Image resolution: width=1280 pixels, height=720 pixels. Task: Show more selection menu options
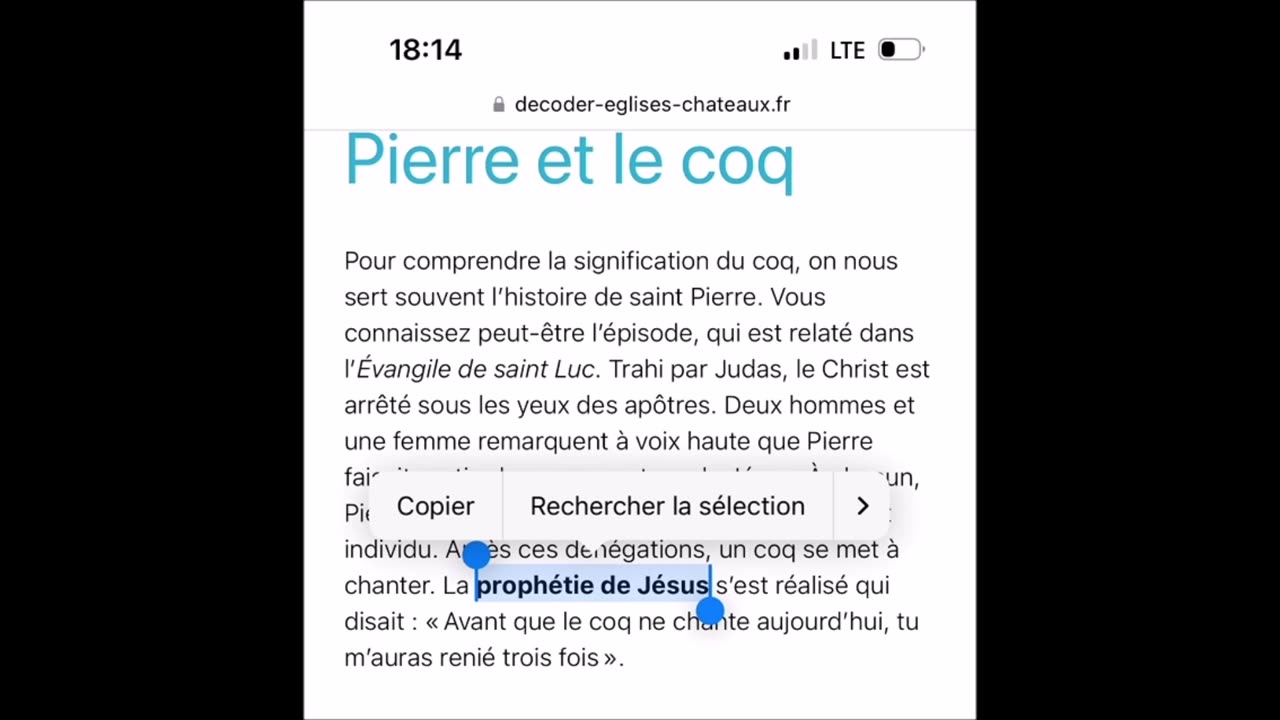tap(862, 506)
